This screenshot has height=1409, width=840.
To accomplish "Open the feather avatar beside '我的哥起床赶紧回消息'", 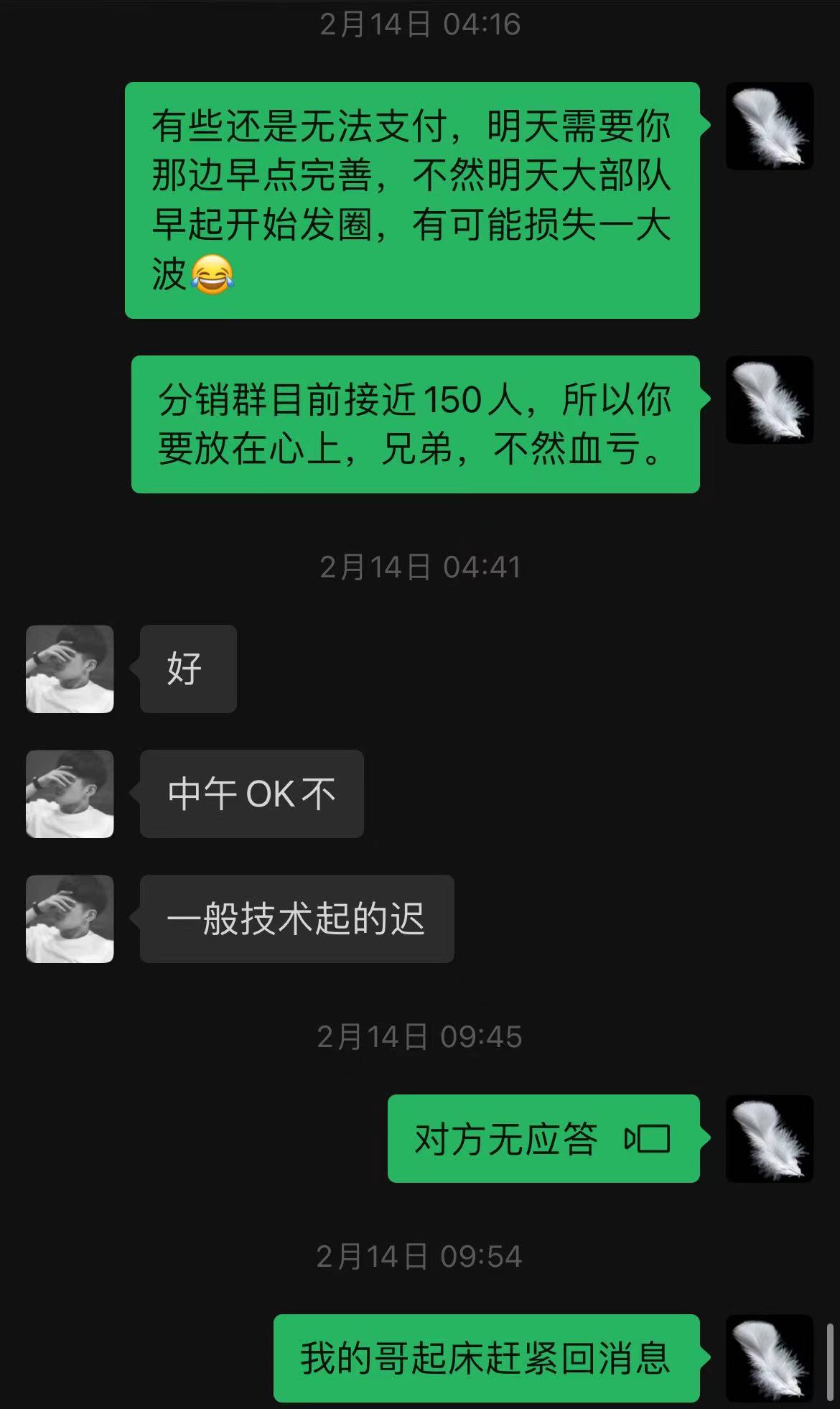I will [769, 1358].
